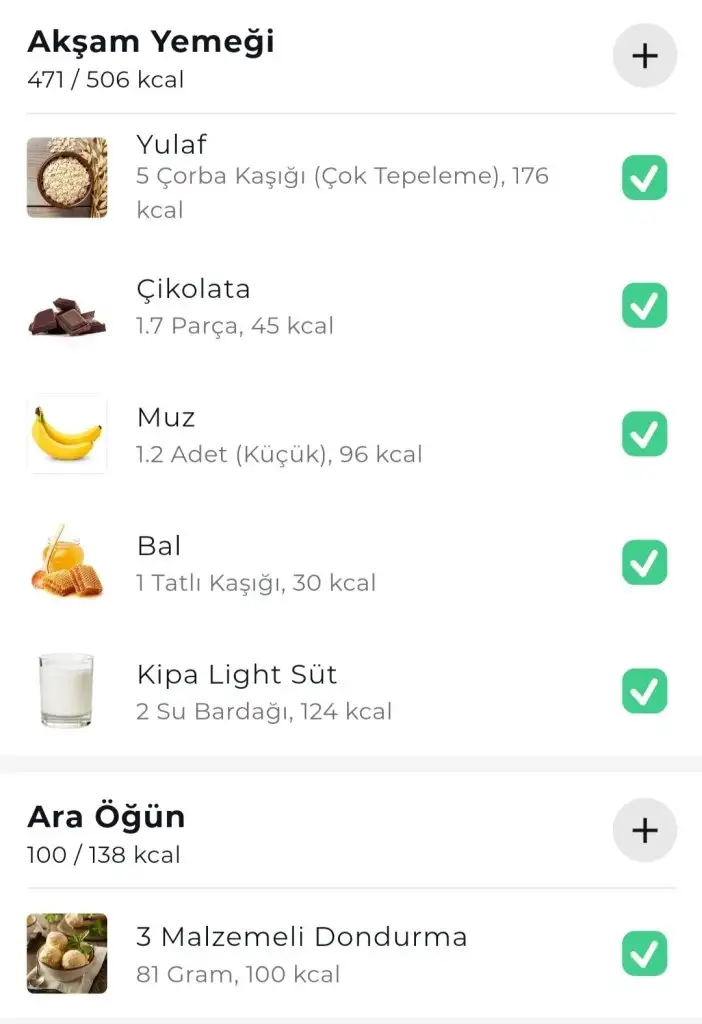Uncheck the Muz checkbox
This screenshot has height=1024, width=702.
coord(645,434)
